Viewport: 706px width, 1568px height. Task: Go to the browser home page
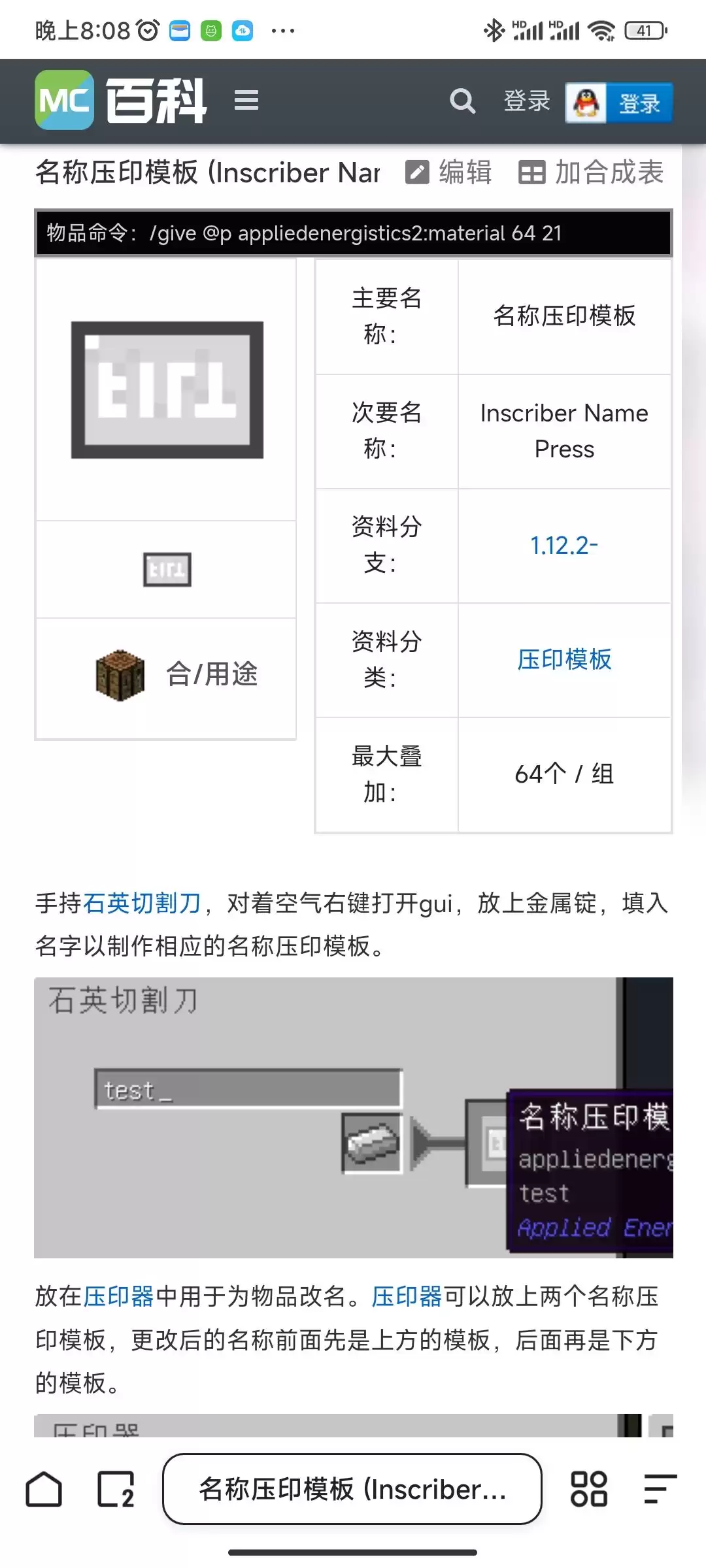coord(44,1490)
